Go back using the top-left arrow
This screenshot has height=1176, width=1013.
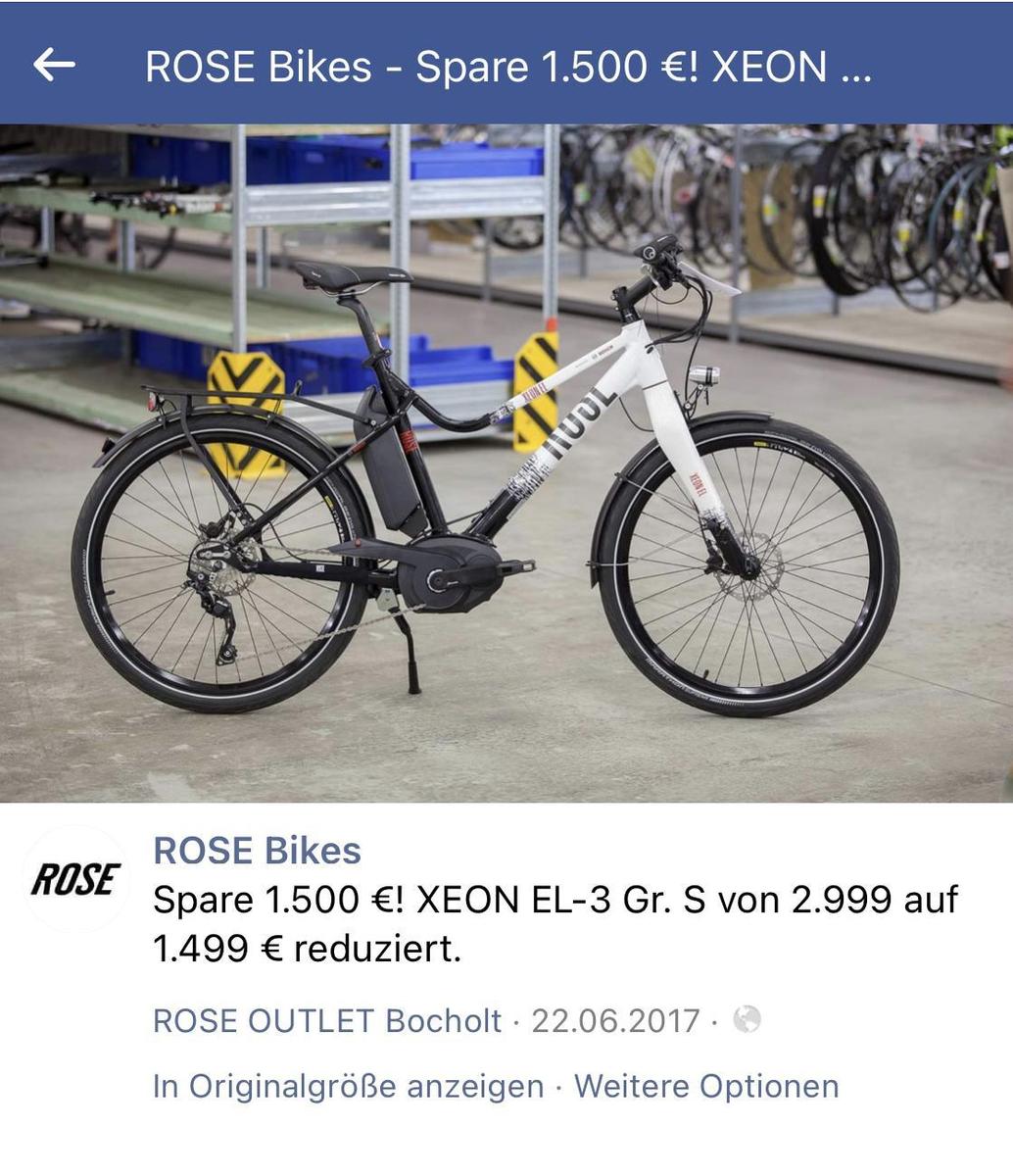pyautogui.click(x=55, y=65)
